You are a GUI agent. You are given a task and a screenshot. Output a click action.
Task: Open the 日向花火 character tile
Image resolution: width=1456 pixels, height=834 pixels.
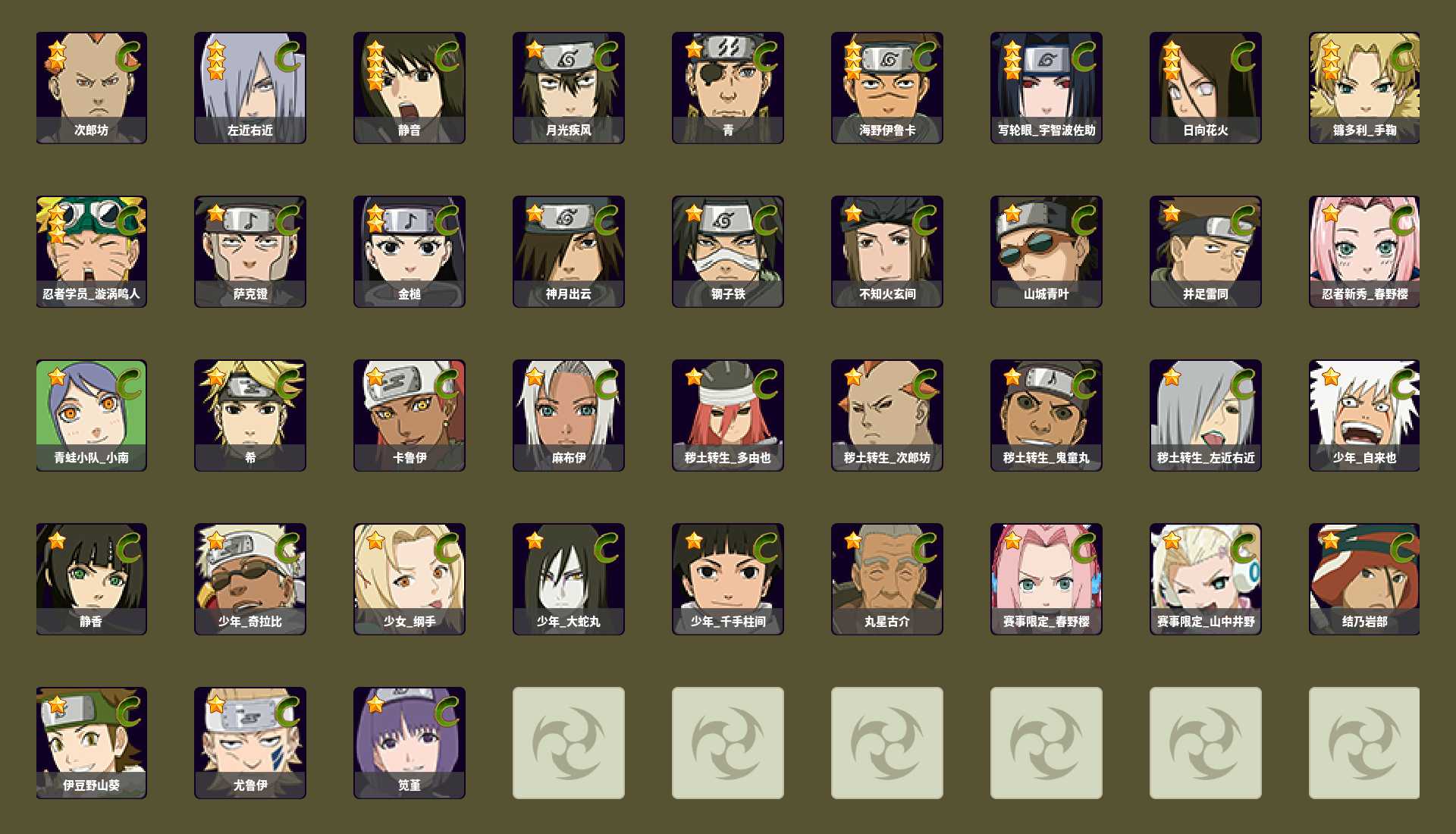click(1206, 87)
